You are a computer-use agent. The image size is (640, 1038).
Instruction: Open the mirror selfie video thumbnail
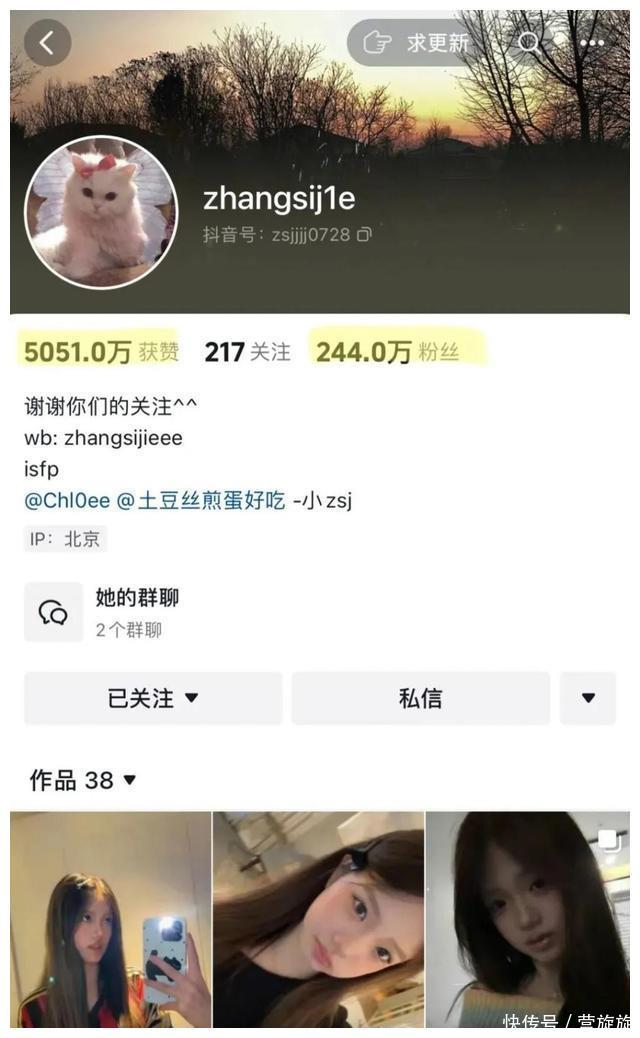[x=111, y=920]
